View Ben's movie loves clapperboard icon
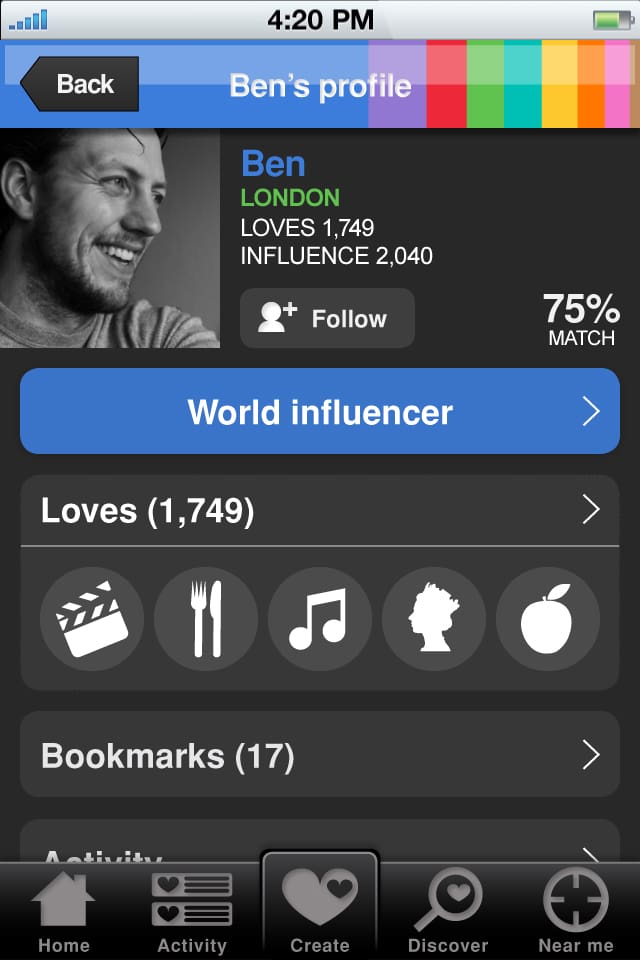 click(x=92, y=618)
